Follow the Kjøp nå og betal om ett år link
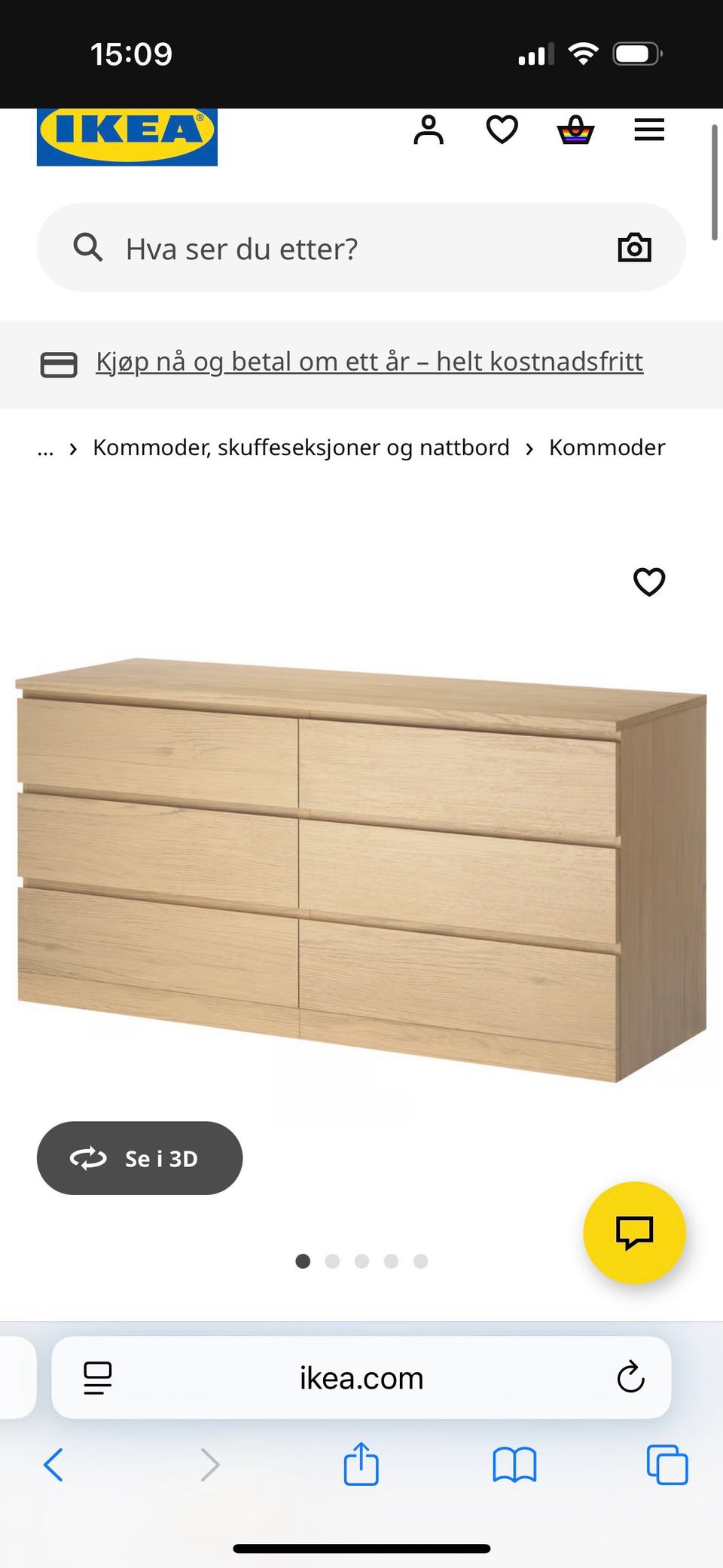Image resolution: width=723 pixels, height=1568 pixels. [x=368, y=361]
